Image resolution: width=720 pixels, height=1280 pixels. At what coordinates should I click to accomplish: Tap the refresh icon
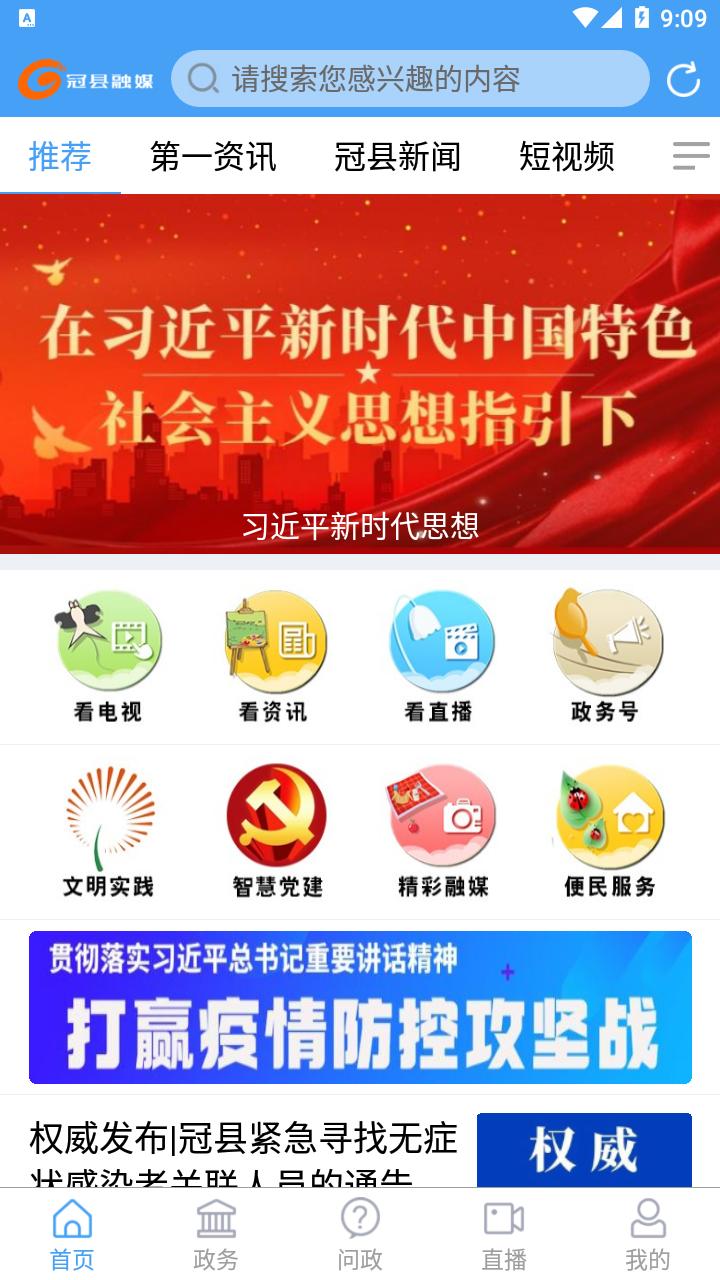(x=683, y=79)
